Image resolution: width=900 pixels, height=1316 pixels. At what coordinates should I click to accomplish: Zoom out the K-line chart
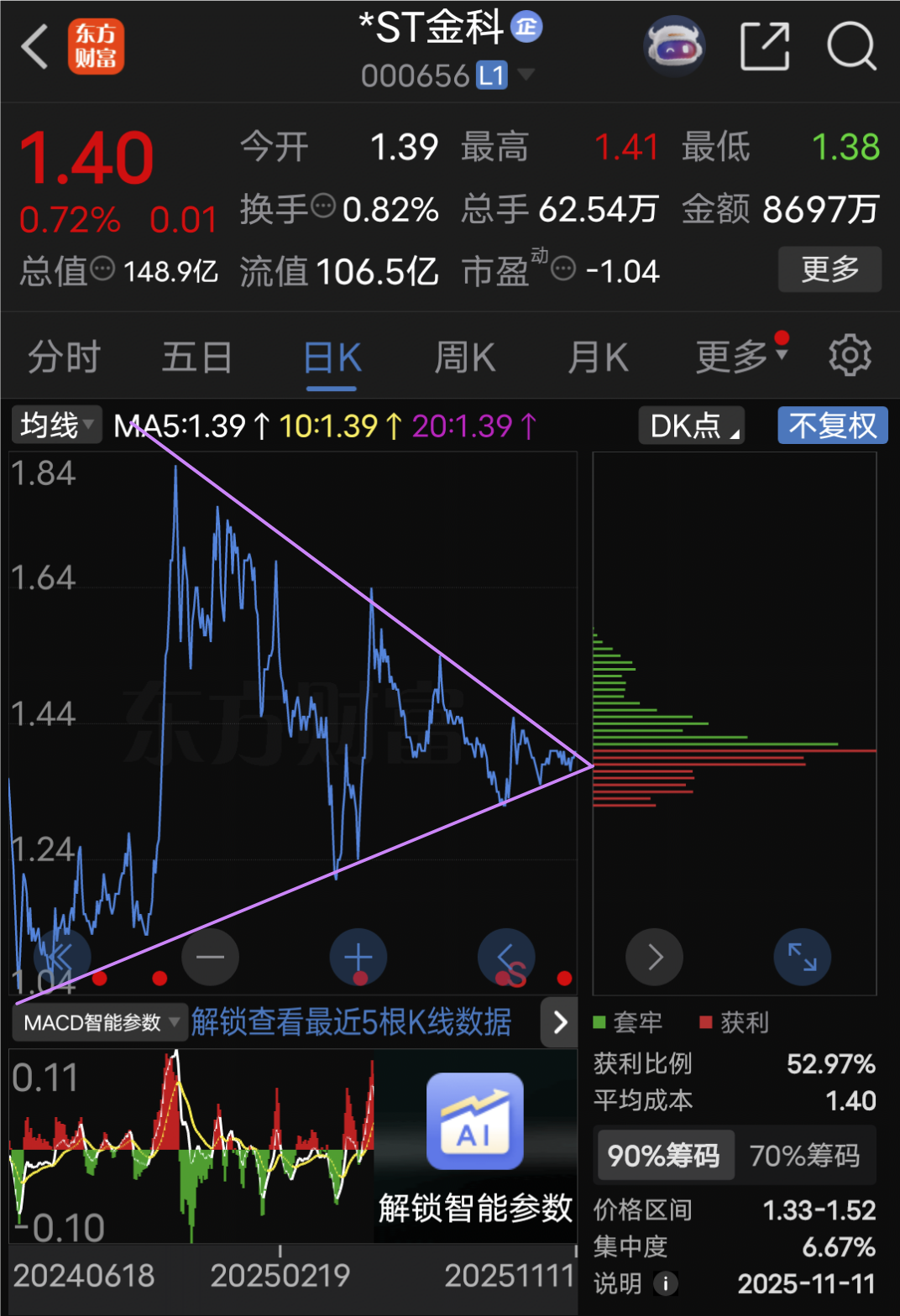click(x=210, y=957)
